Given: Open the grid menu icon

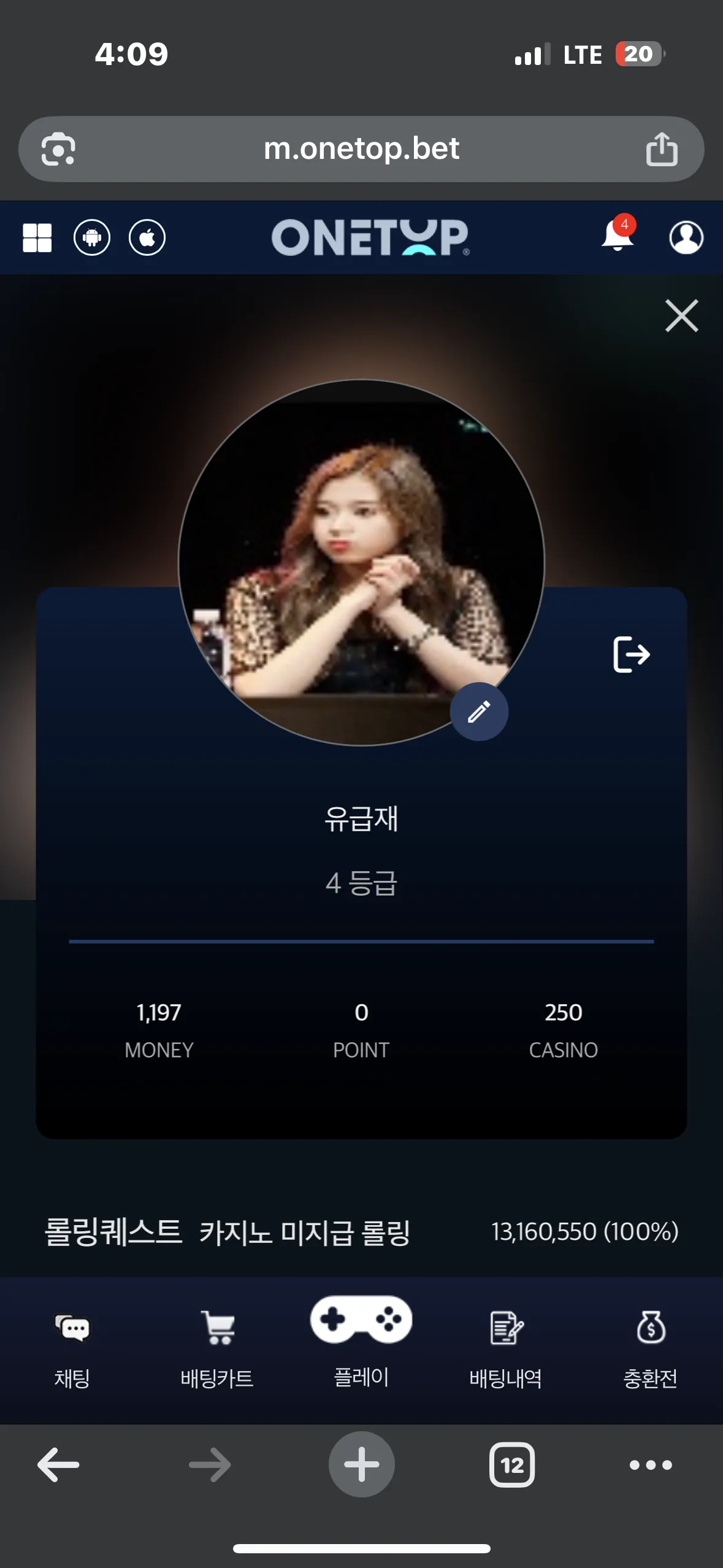Looking at the screenshot, I should (37, 237).
